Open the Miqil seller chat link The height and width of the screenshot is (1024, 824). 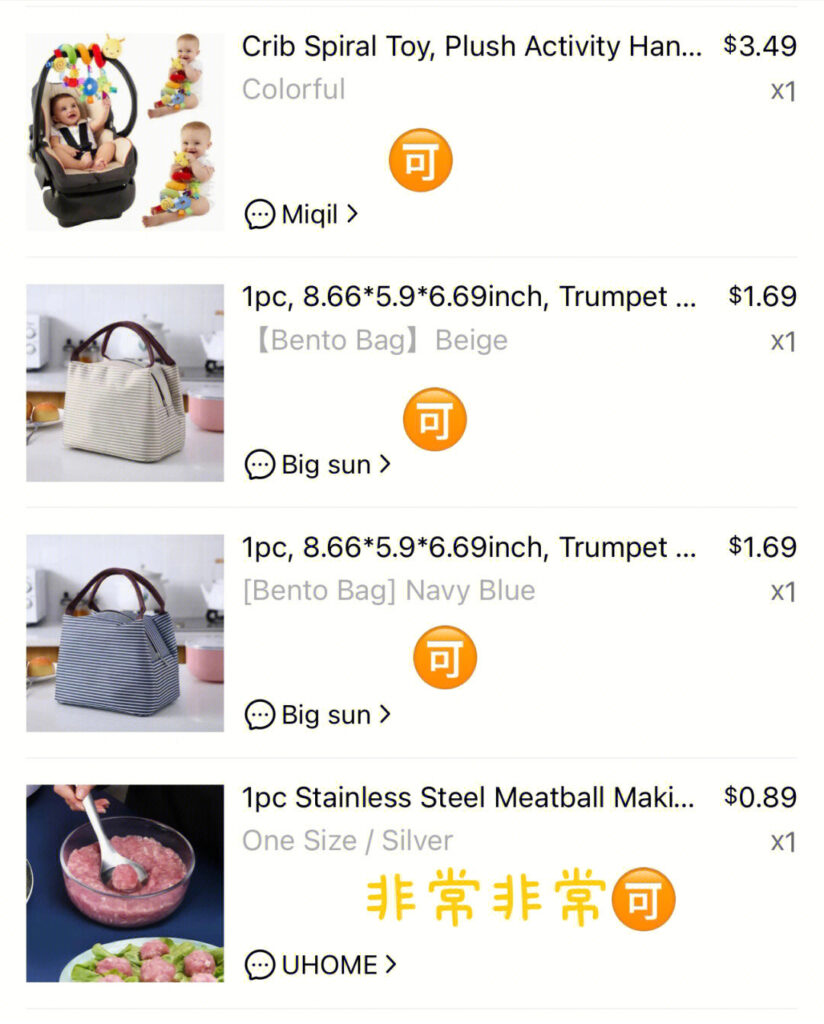pyautogui.click(x=301, y=214)
